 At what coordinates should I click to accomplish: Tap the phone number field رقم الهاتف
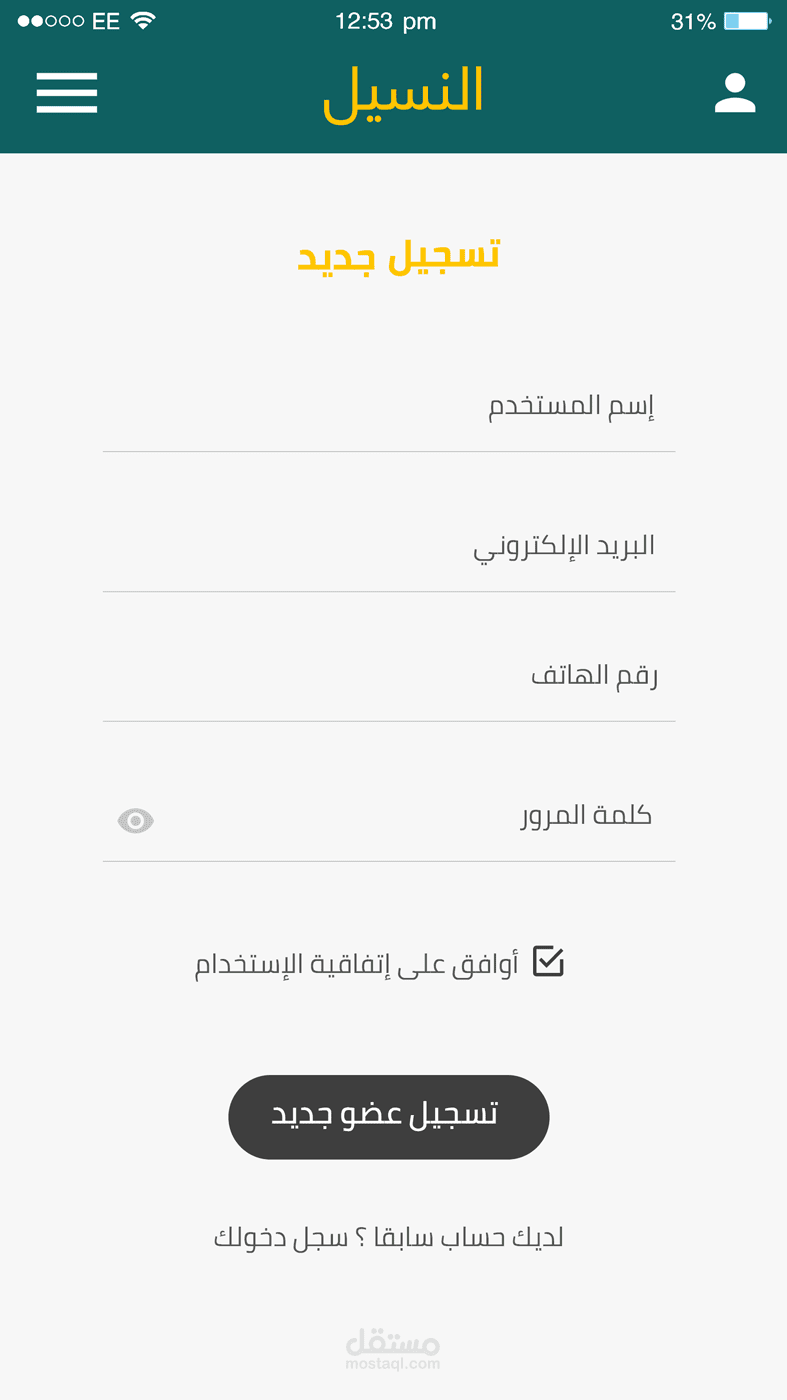[388, 677]
